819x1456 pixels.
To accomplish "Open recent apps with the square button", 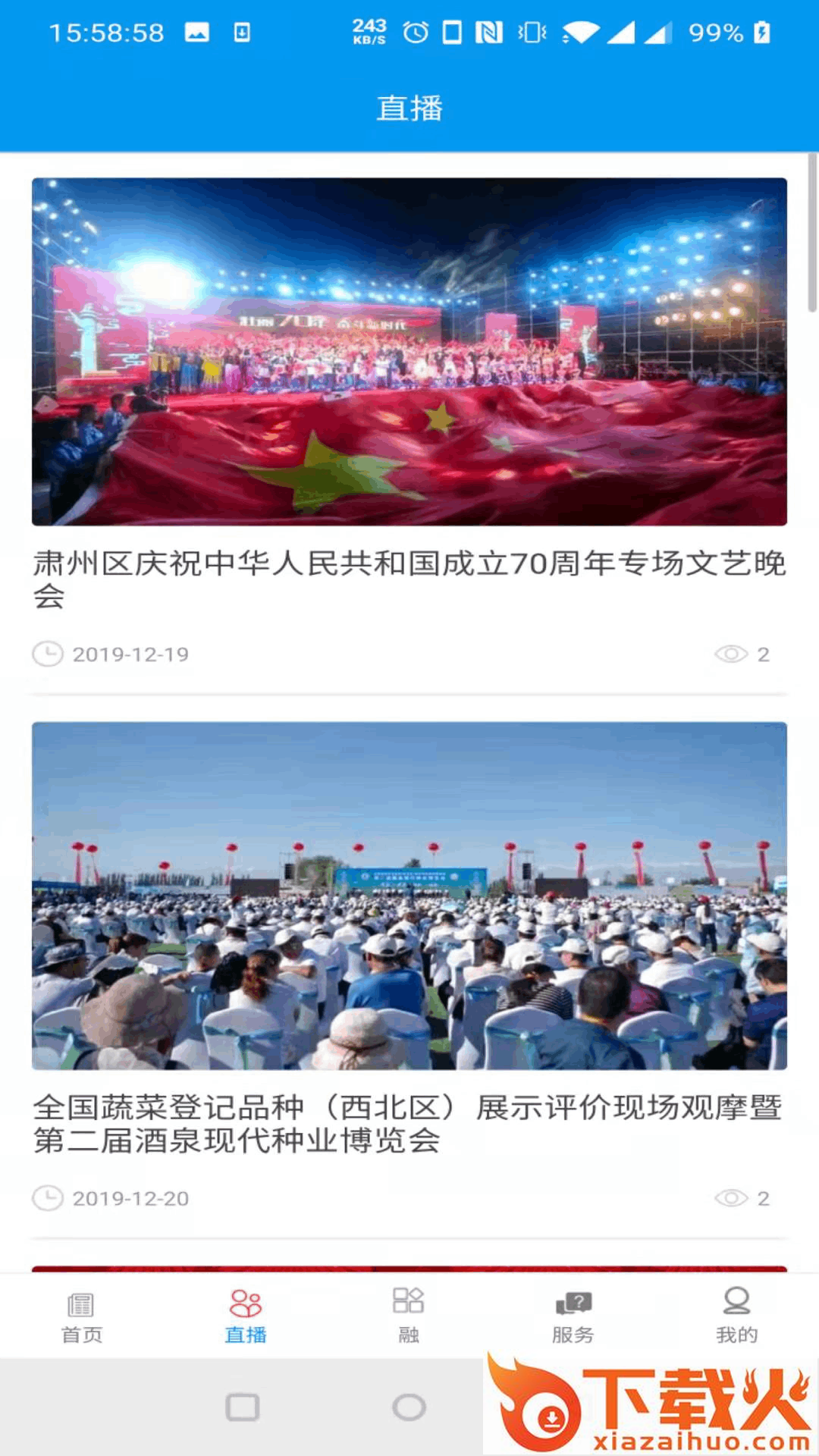I will [243, 1407].
